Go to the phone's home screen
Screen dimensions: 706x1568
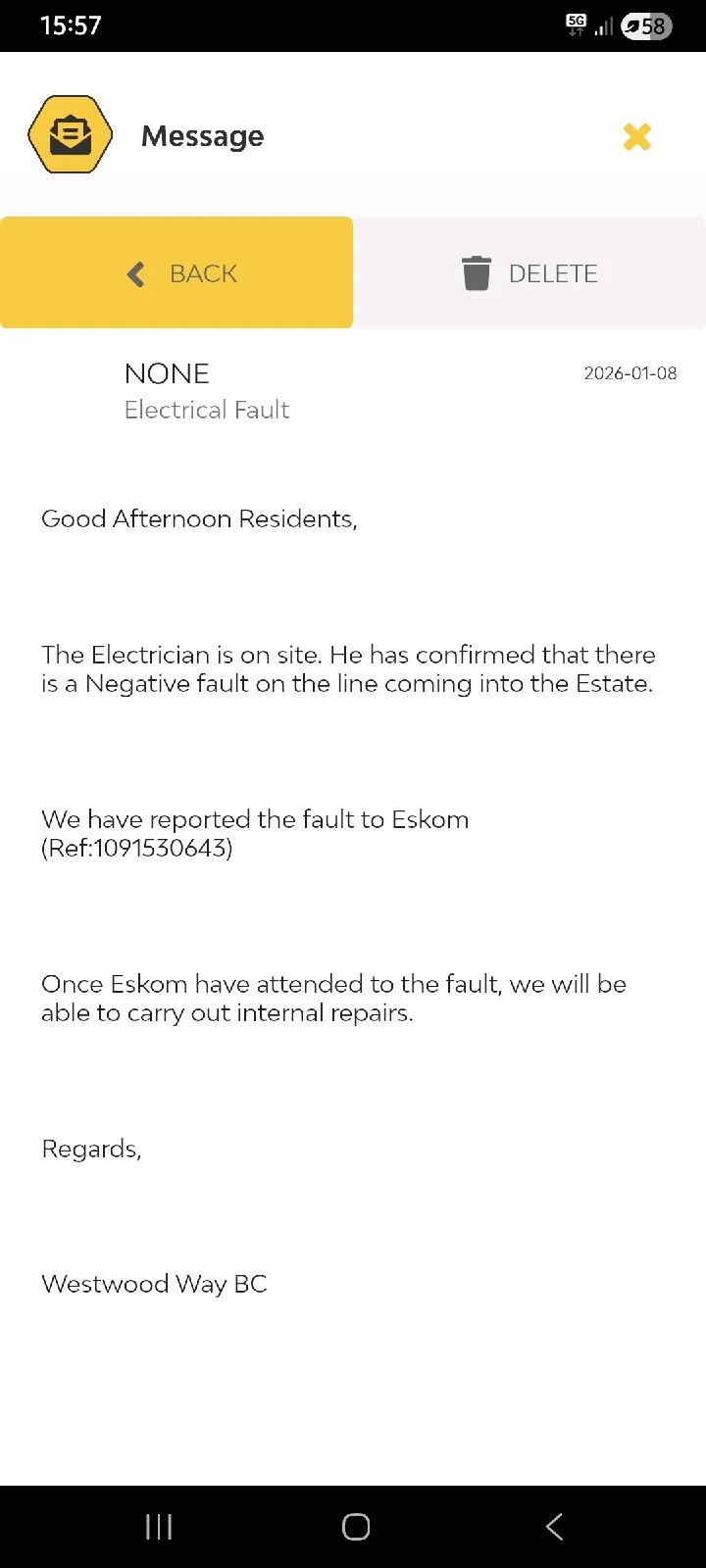pos(355,1526)
